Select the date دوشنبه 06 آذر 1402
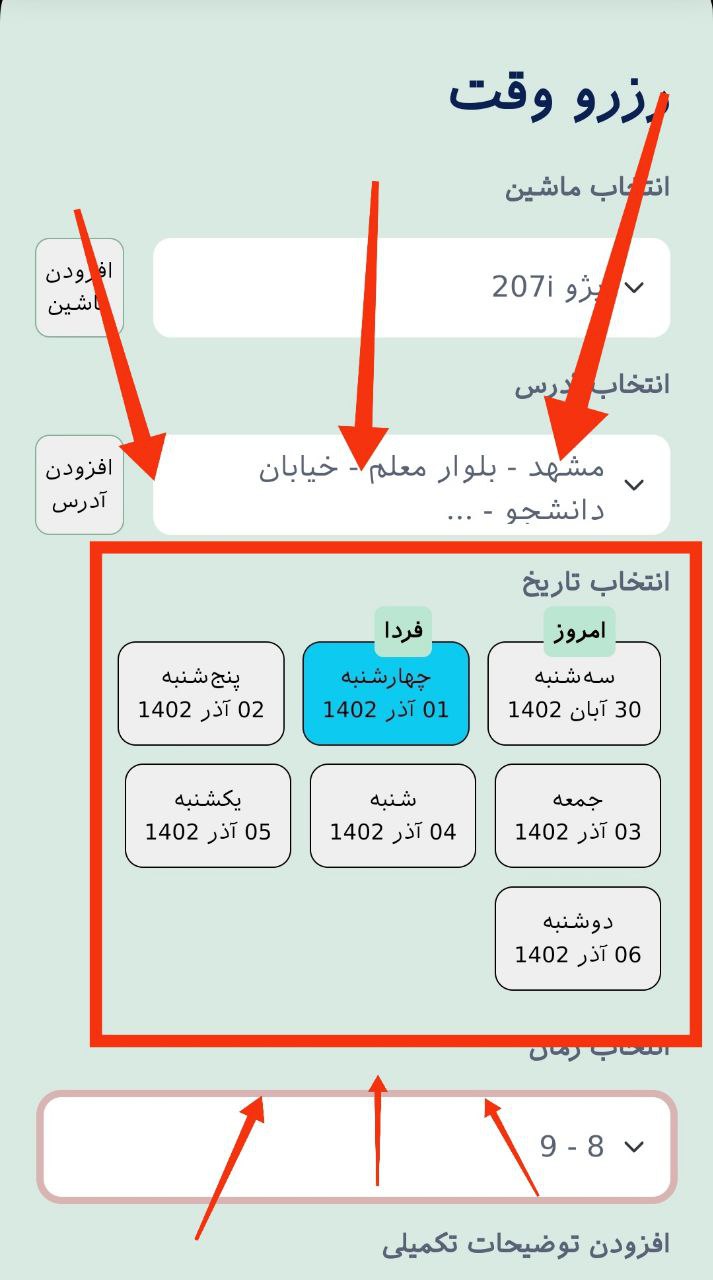This screenshot has height=1280, width=713. click(578, 938)
